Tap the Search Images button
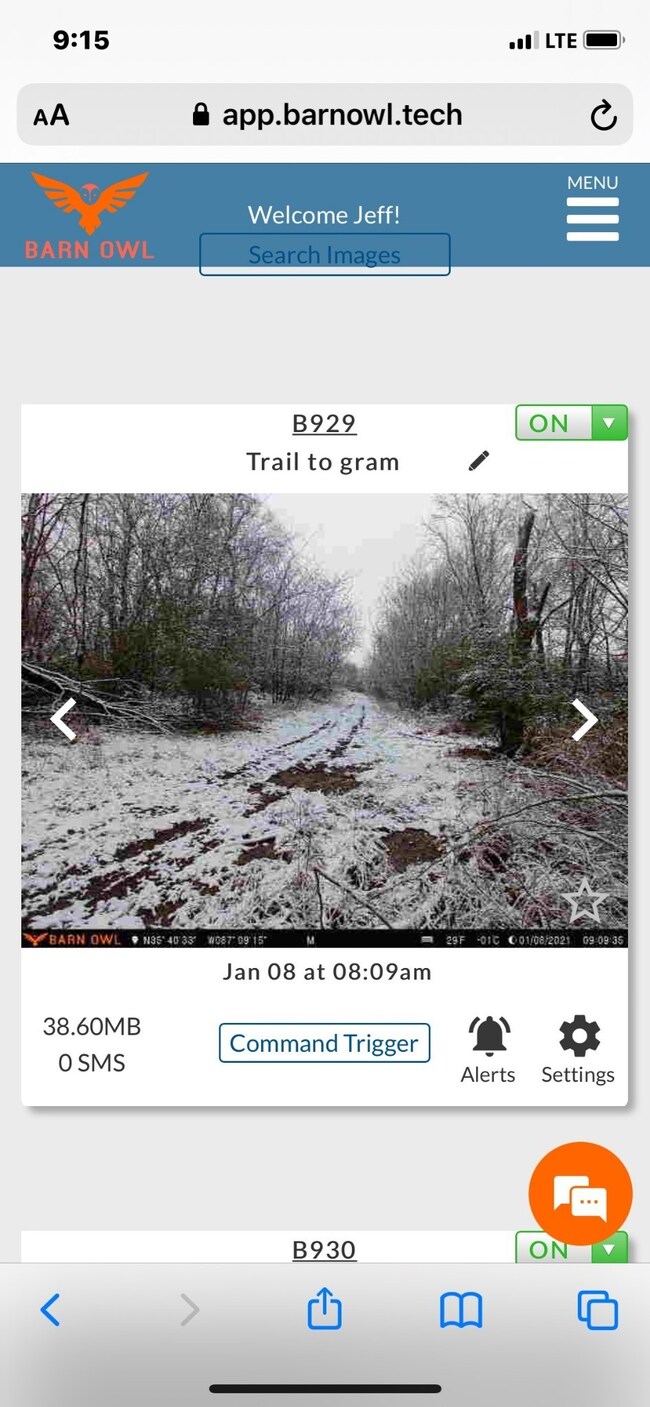 click(x=324, y=254)
